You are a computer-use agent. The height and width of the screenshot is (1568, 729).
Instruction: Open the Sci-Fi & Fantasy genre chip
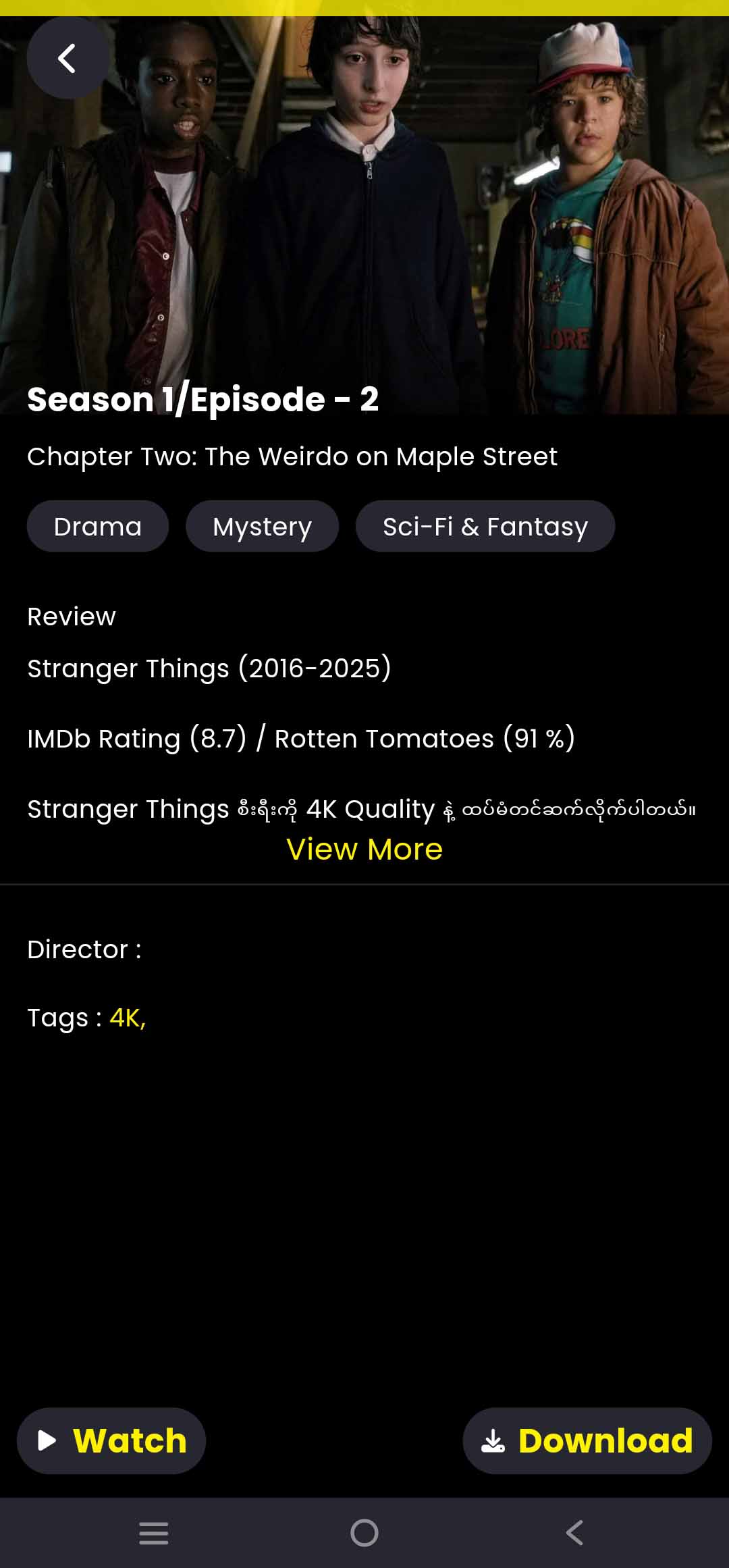[485, 527]
